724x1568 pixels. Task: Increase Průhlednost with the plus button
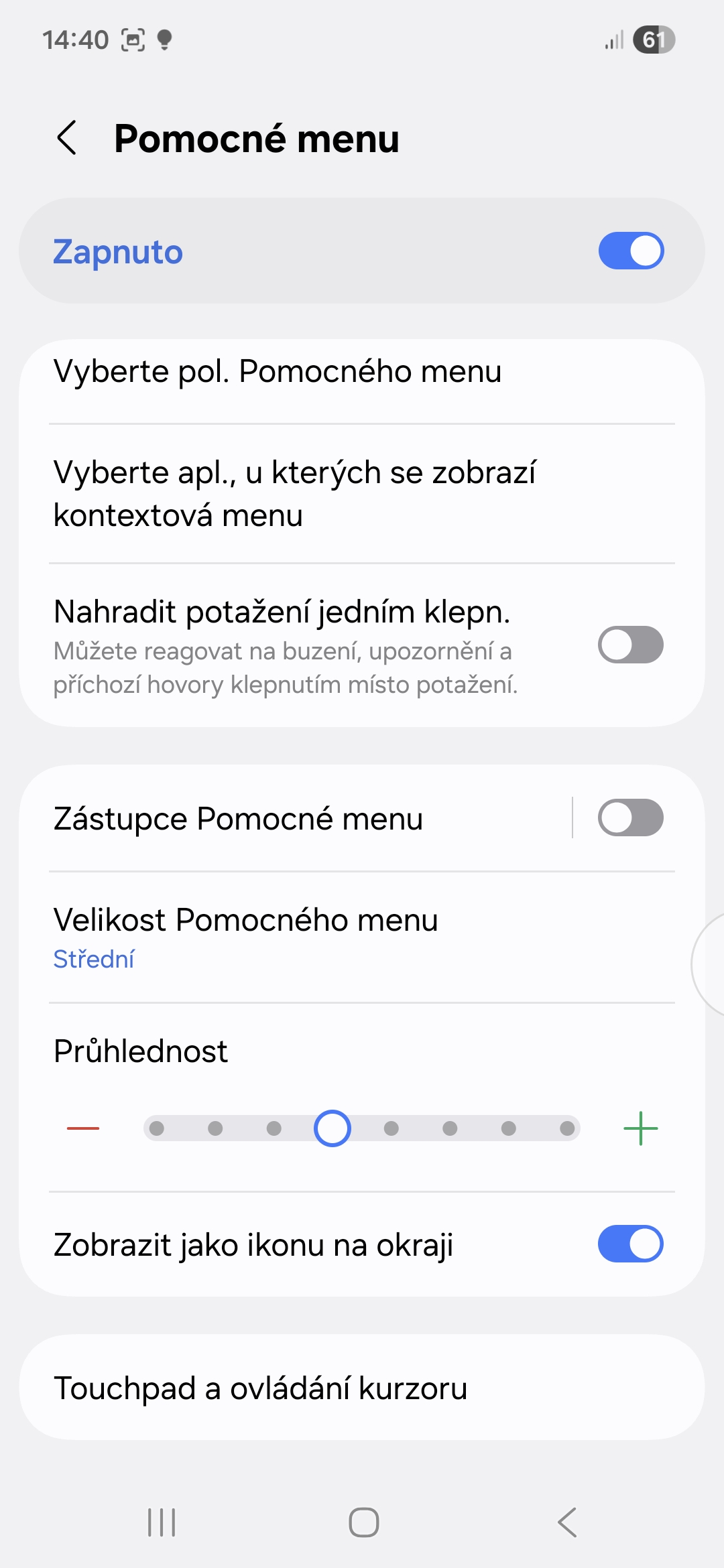pyautogui.click(x=640, y=1128)
